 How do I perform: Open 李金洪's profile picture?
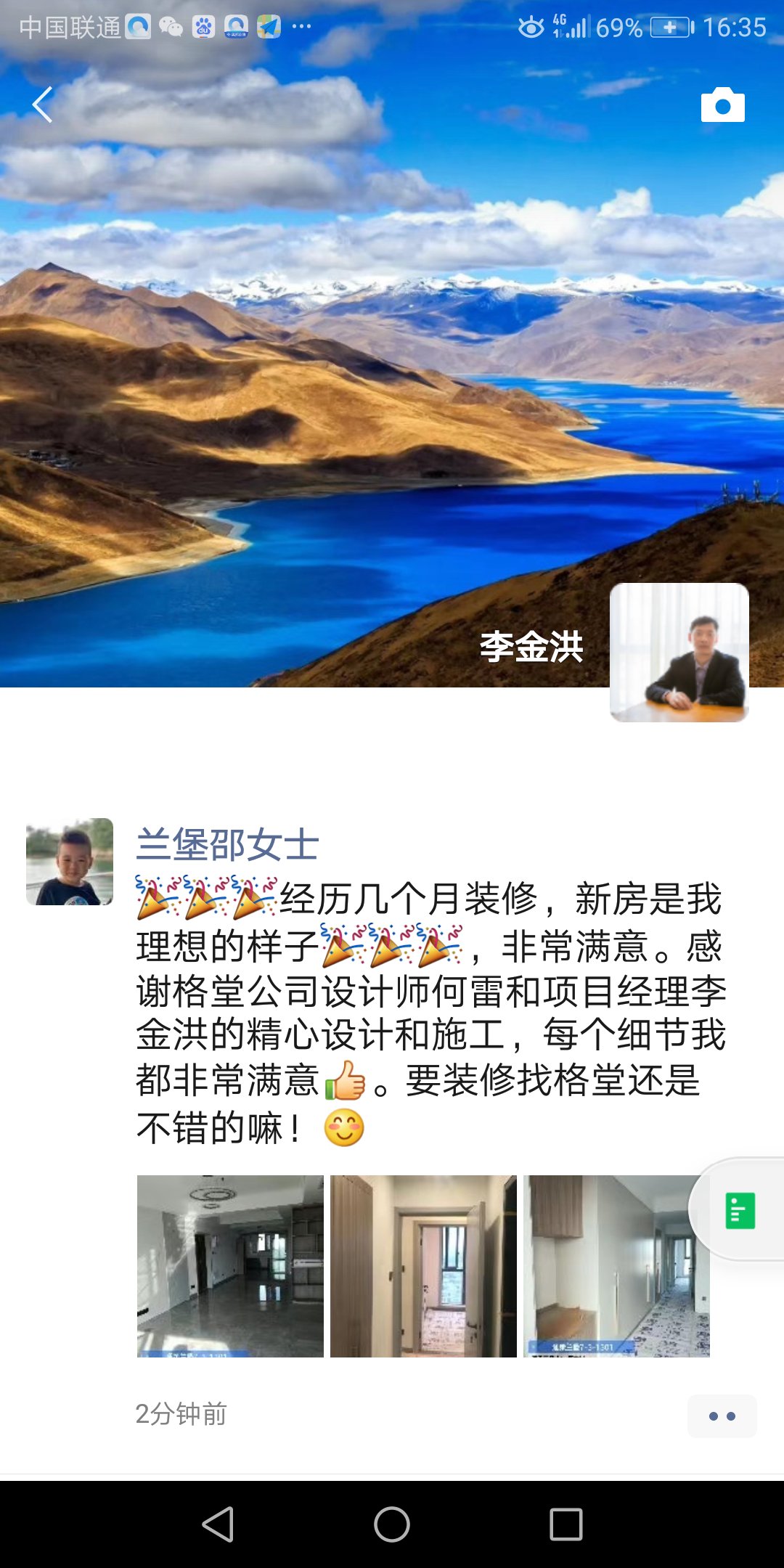click(x=679, y=652)
